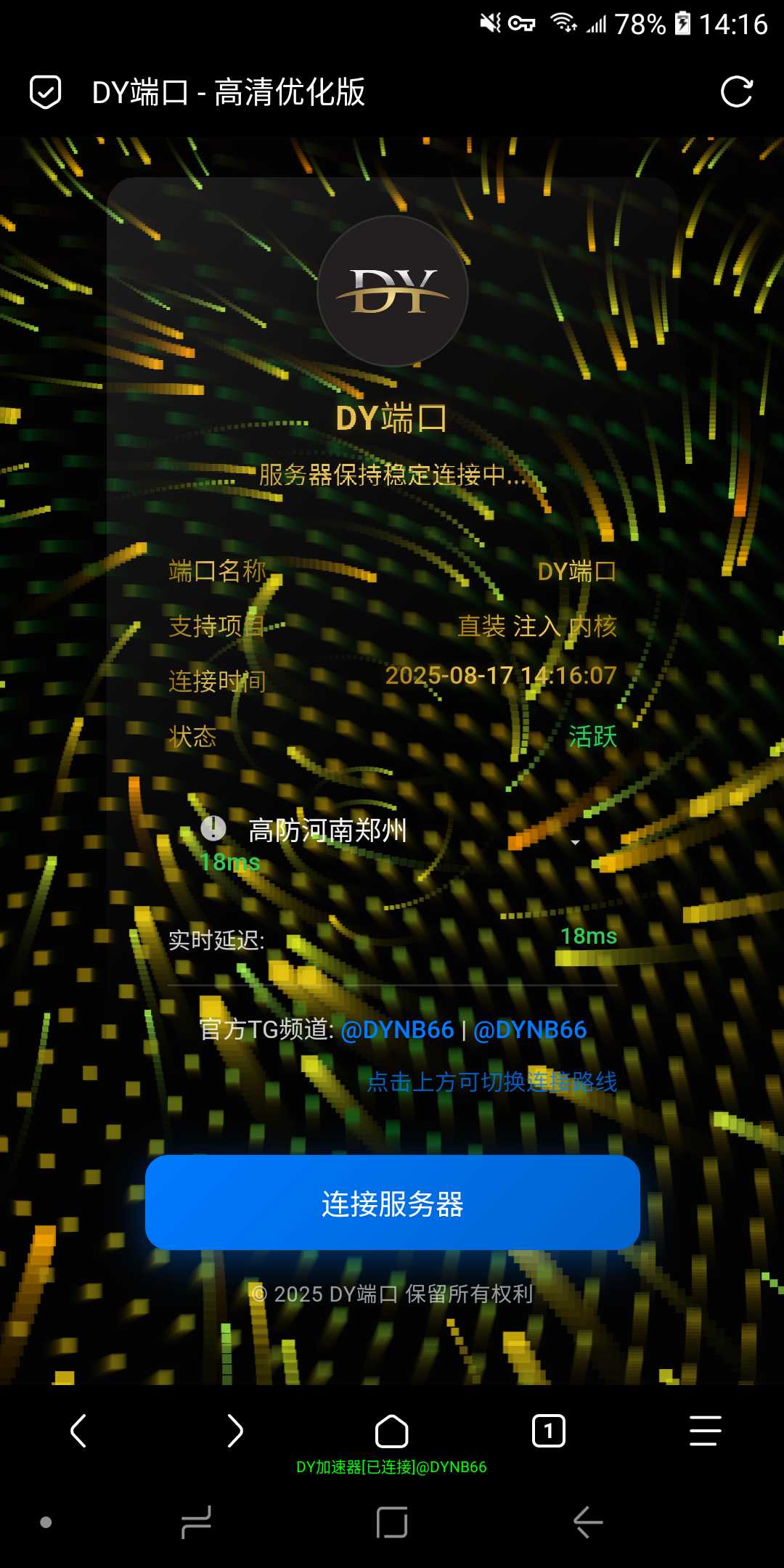Screen dimensions: 784x1568
Task: Go forward in browser history
Action: (x=234, y=1431)
